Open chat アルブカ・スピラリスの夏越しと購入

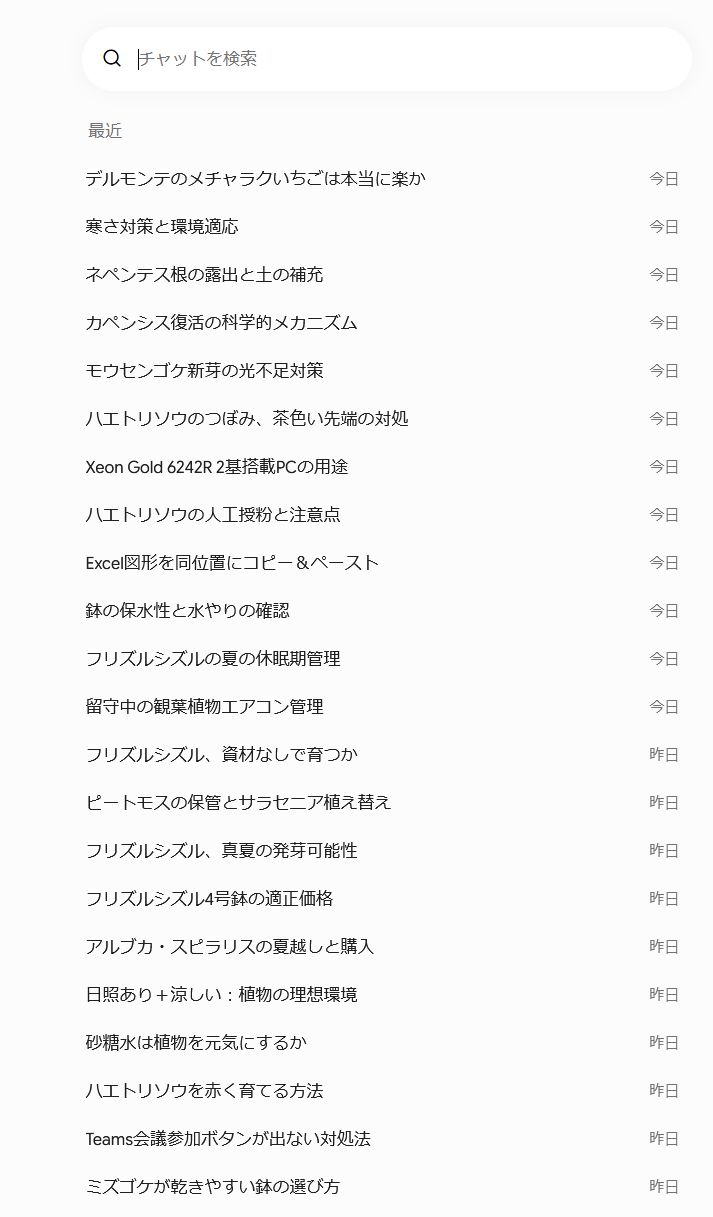[382, 947]
